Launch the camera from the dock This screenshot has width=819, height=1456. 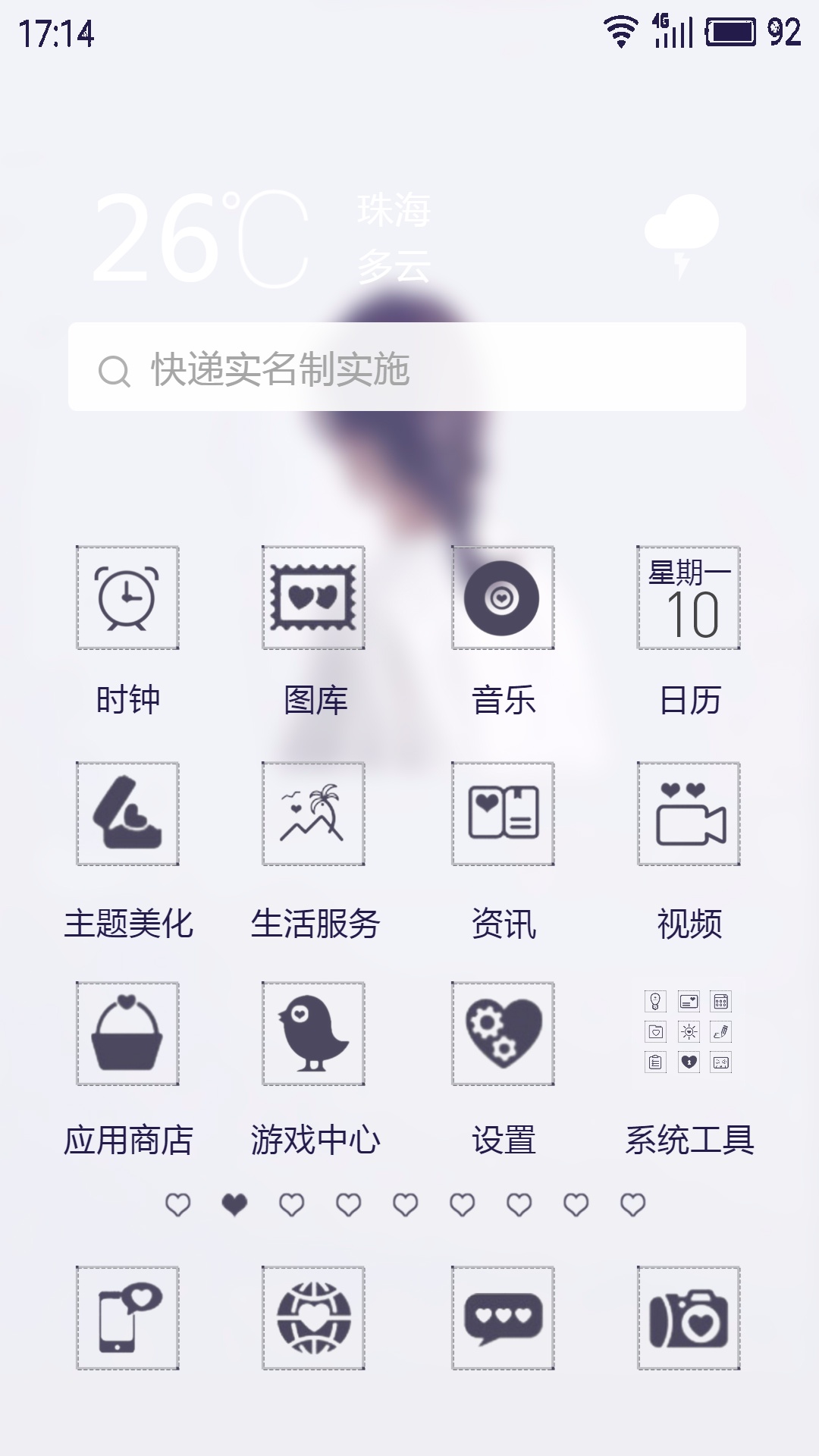[x=689, y=1318]
